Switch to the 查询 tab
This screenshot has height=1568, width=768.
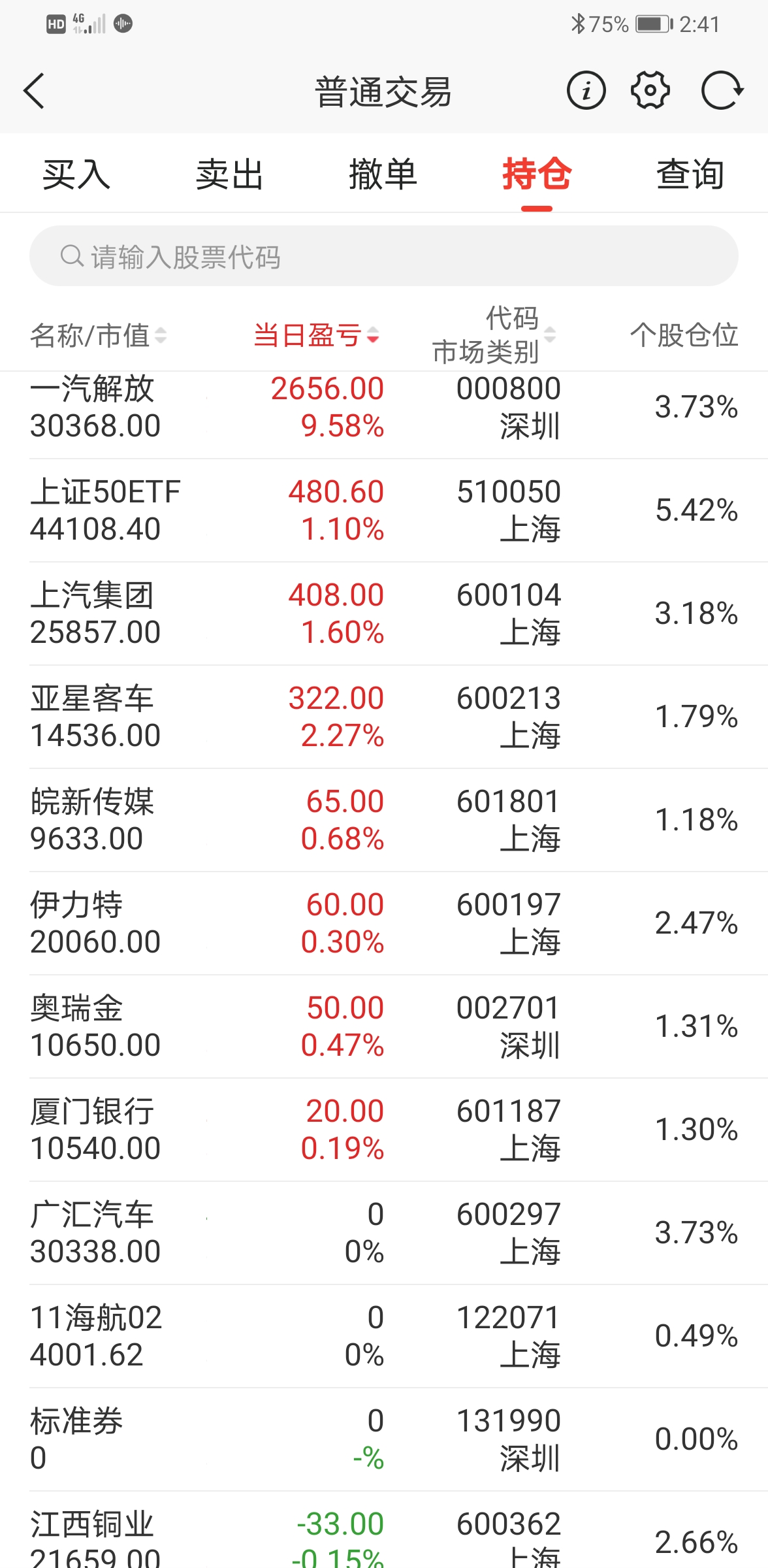tap(690, 174)
